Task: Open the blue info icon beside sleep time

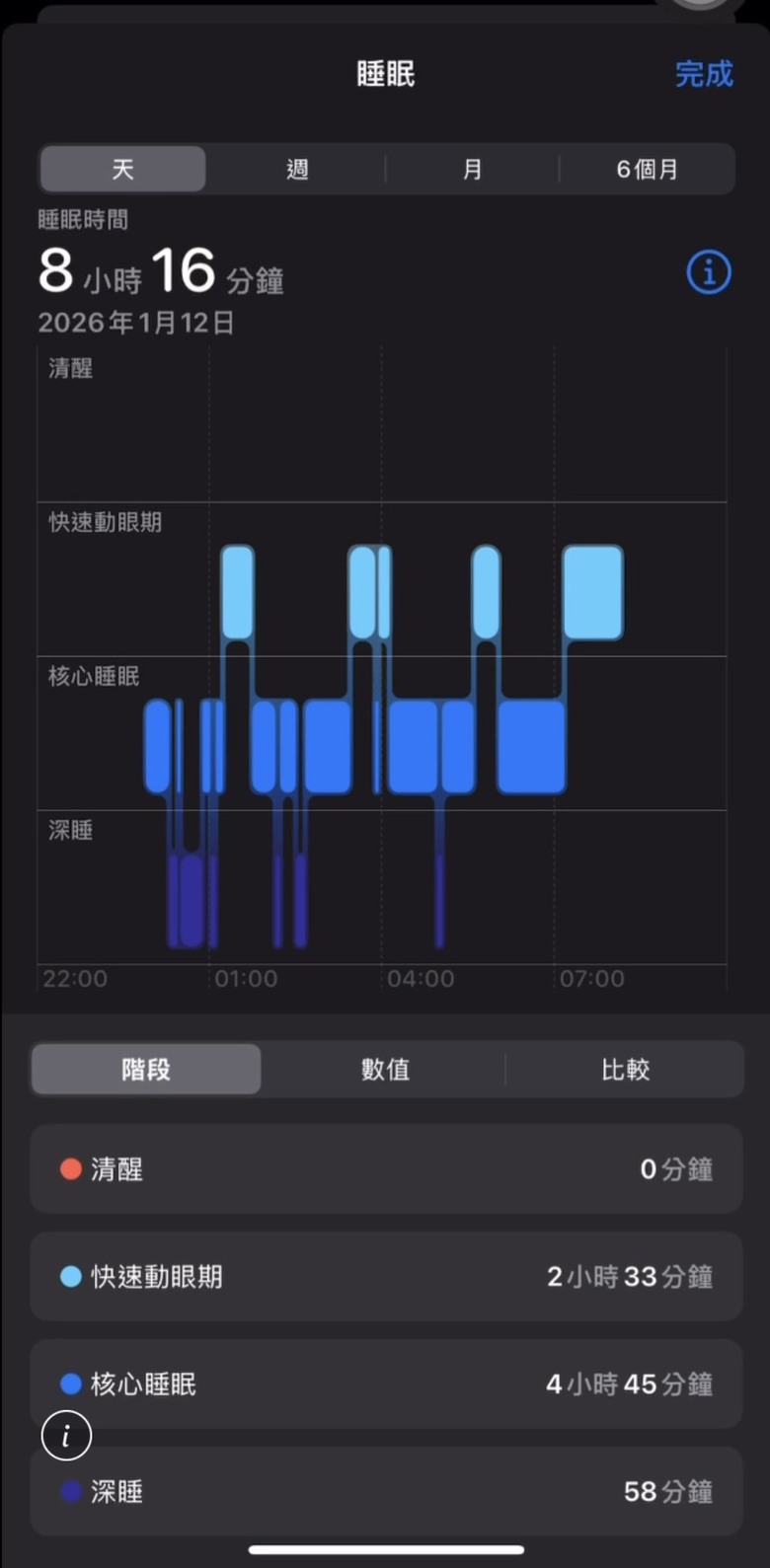Action: [708, 272]
